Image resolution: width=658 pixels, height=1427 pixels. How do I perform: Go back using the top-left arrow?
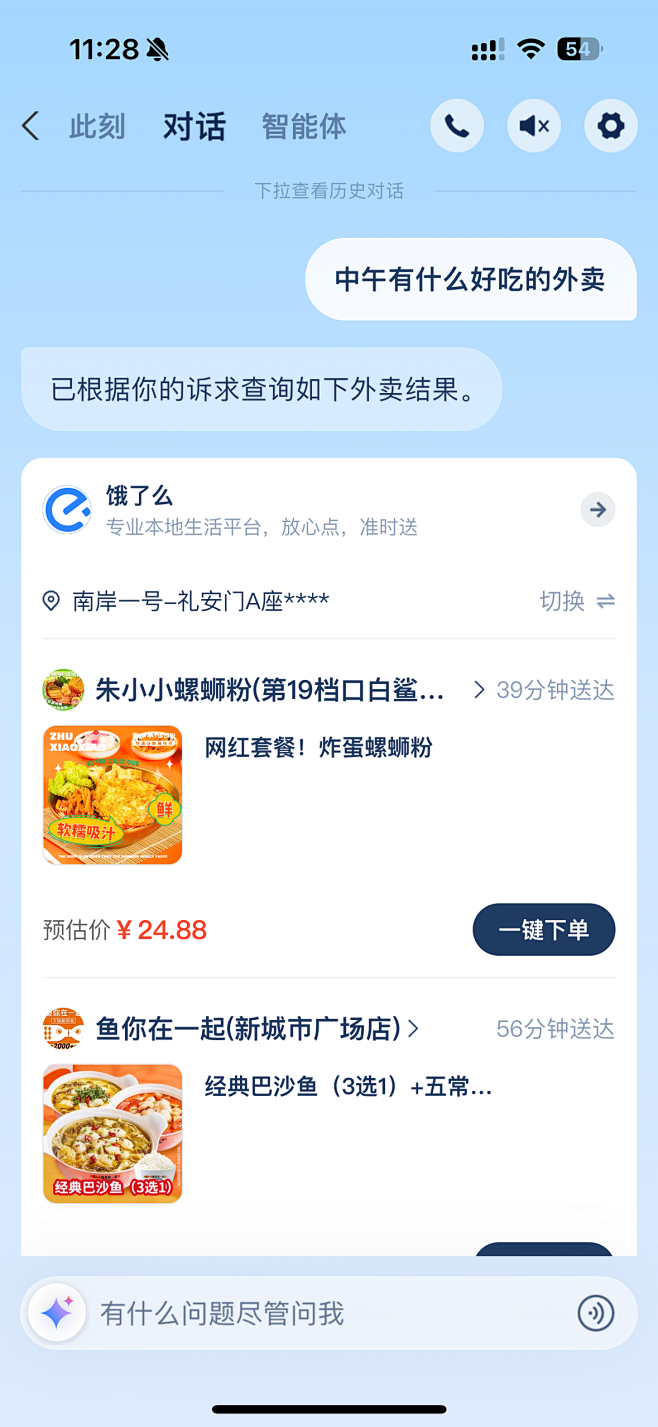31,127
